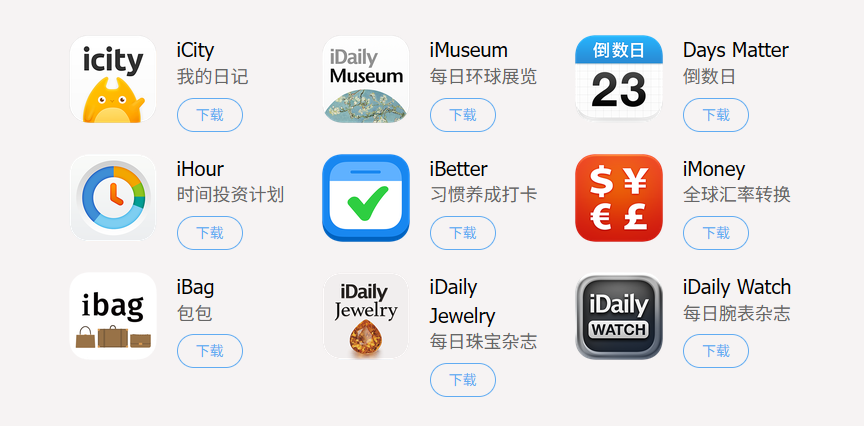Screen dimensions: 864x426
Task: Open the iMoney currency icon
Action: (619, 197)
